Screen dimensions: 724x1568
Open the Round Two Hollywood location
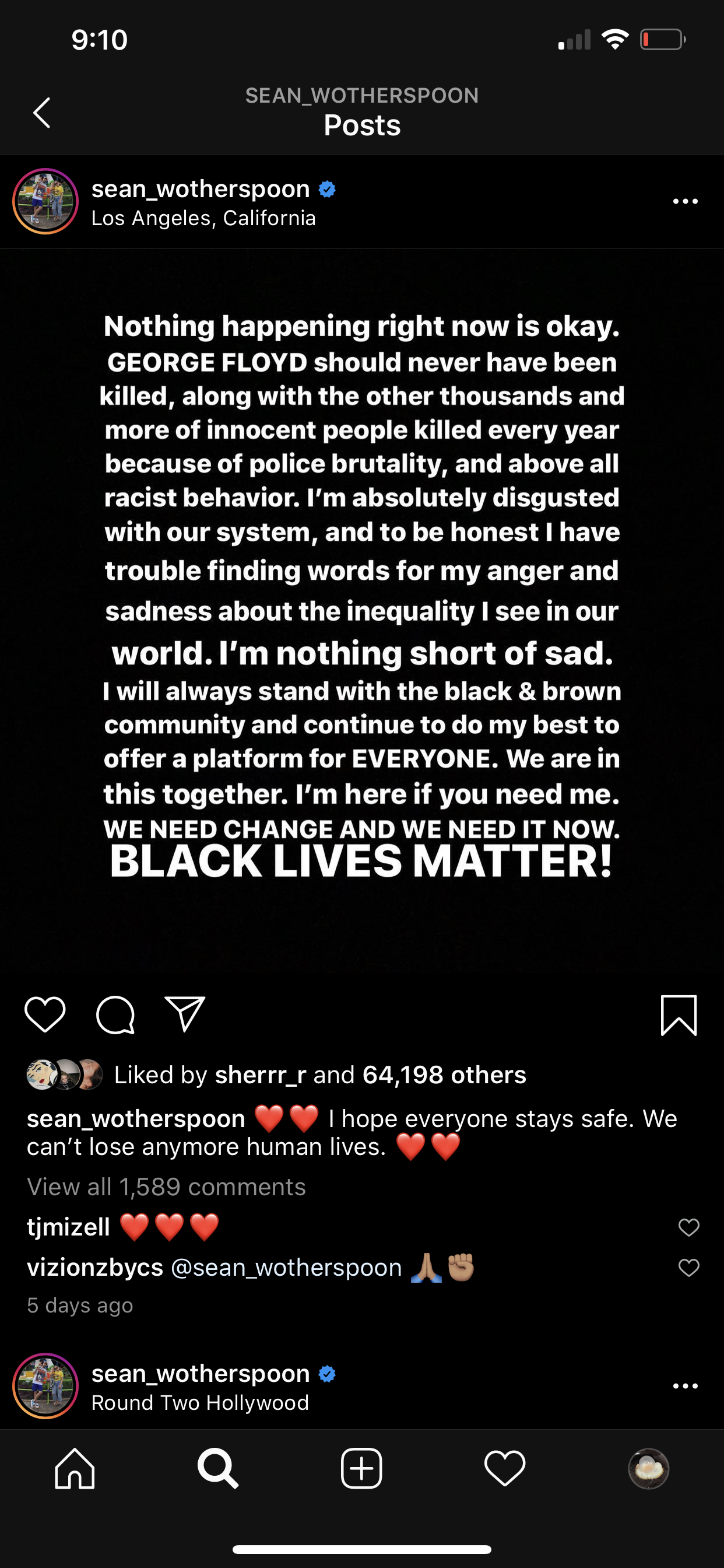click(x=199, y=1402)
